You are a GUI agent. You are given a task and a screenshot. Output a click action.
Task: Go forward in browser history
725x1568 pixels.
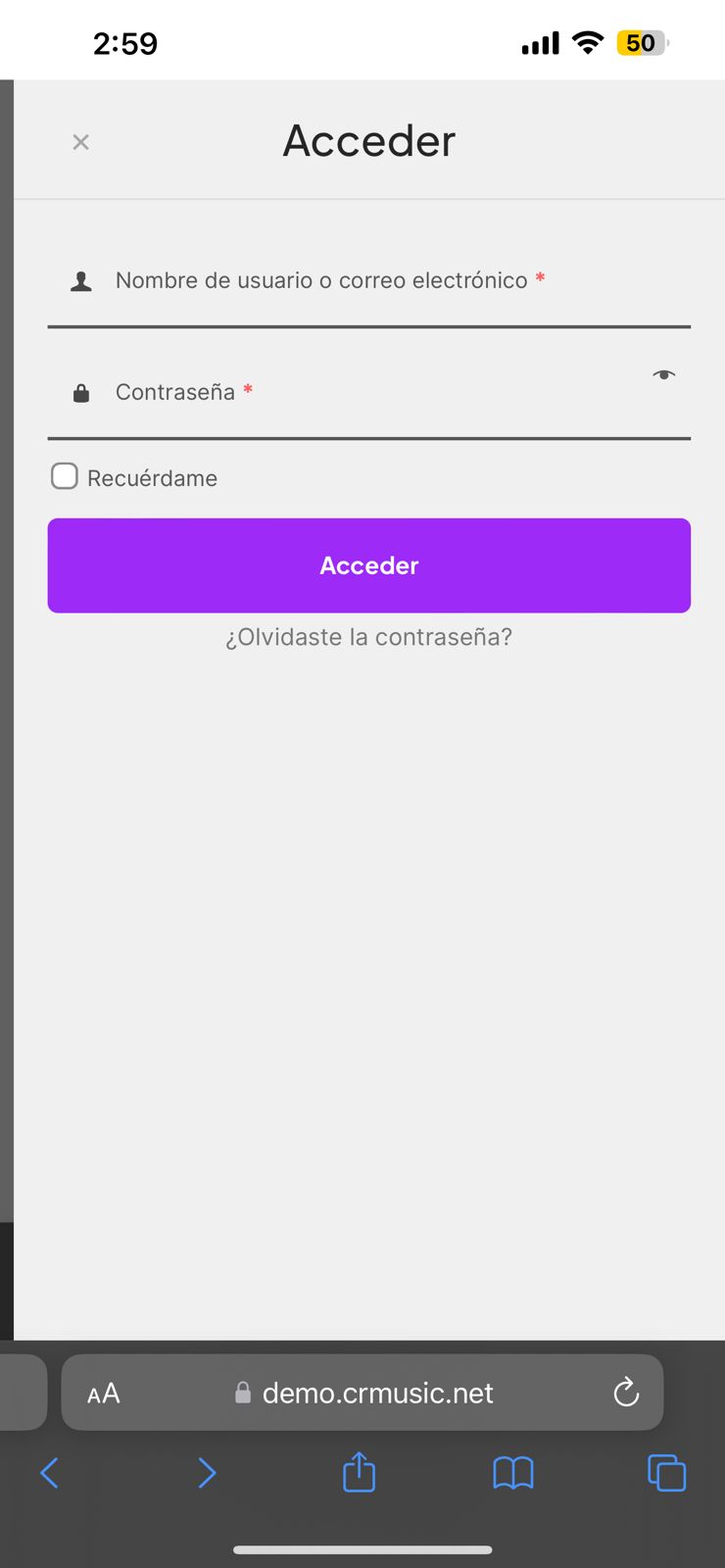click(206, 1472)
